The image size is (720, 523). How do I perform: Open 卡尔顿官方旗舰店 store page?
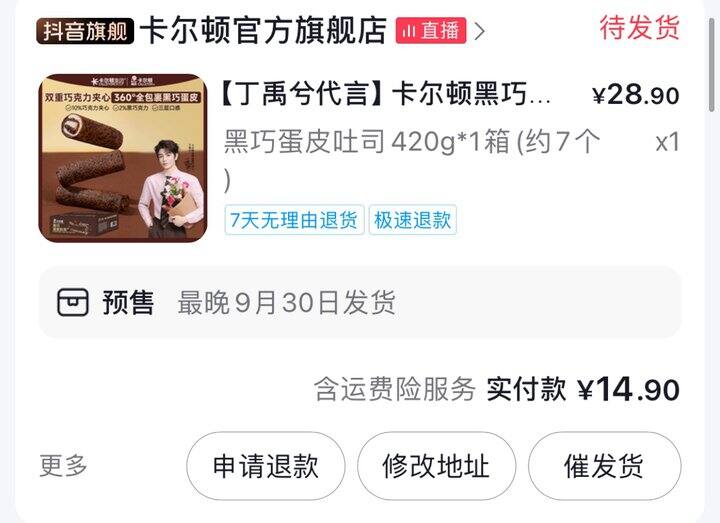tap(262, 30)
